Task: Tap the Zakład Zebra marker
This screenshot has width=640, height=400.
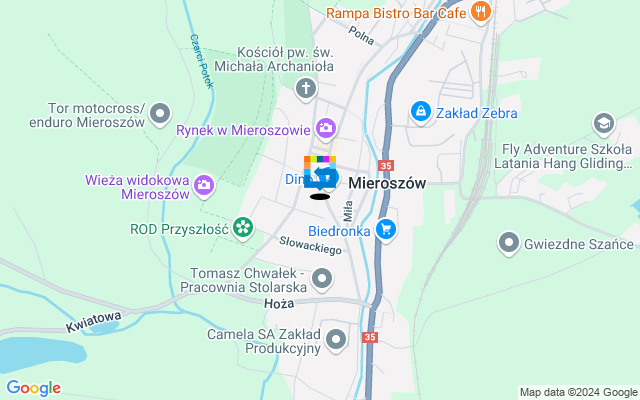Action: click(421, 111)
